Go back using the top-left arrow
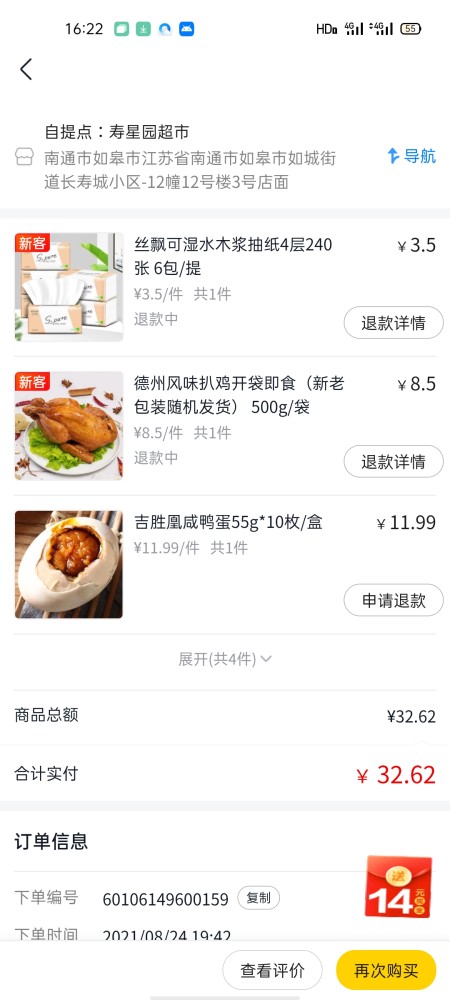Screen dimensions: 450x1000 [x=25, y=69]
